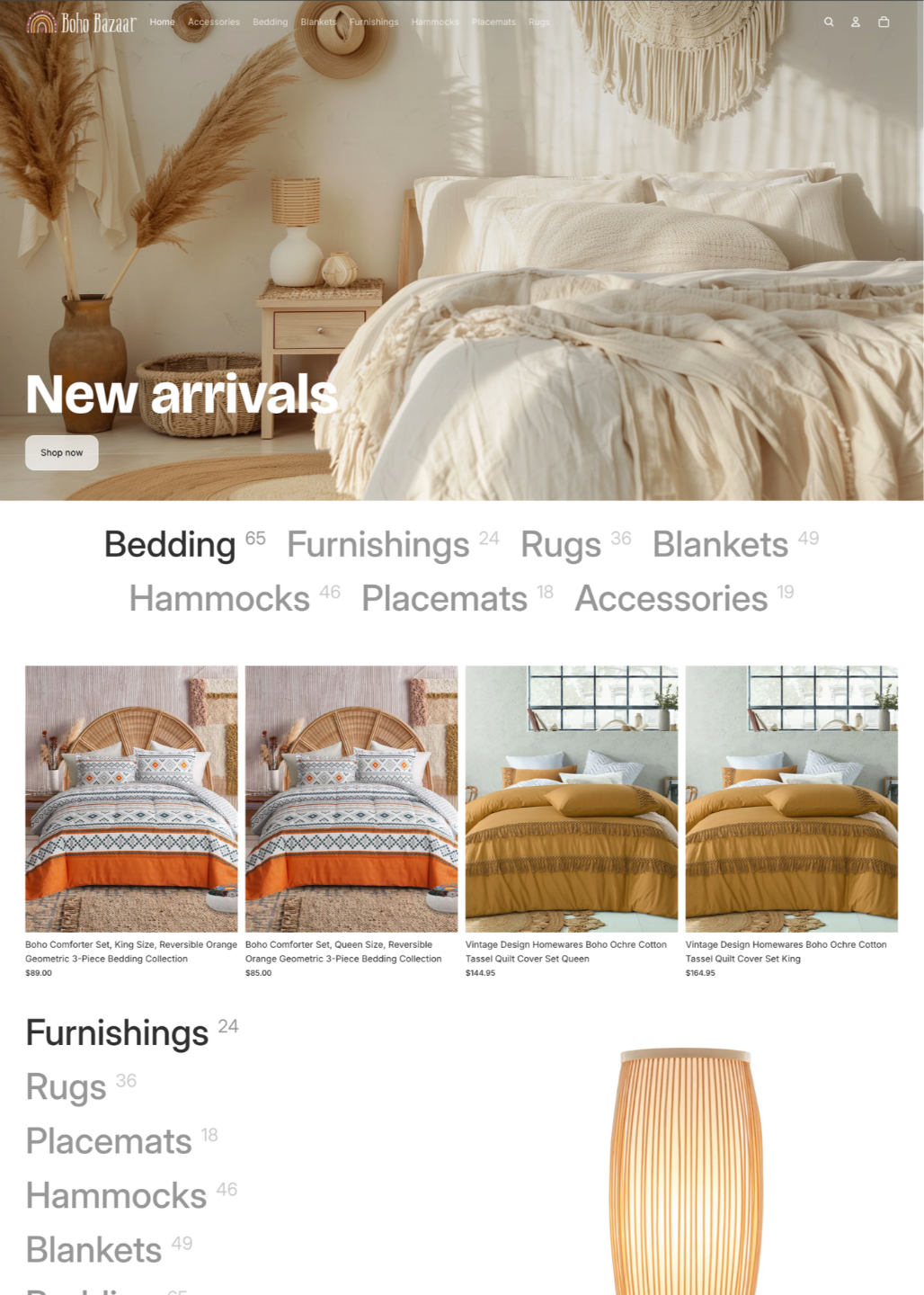Open Queen Size Boho Comforter Set product

point(351,799)
